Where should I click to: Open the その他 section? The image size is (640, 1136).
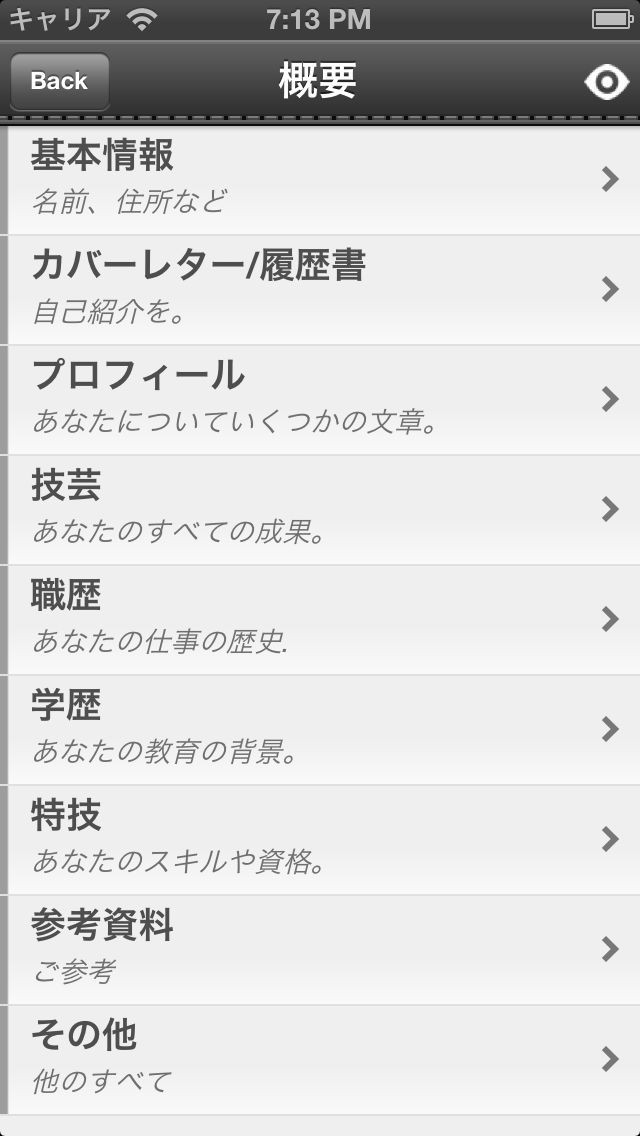click(x=320, y=1060)
